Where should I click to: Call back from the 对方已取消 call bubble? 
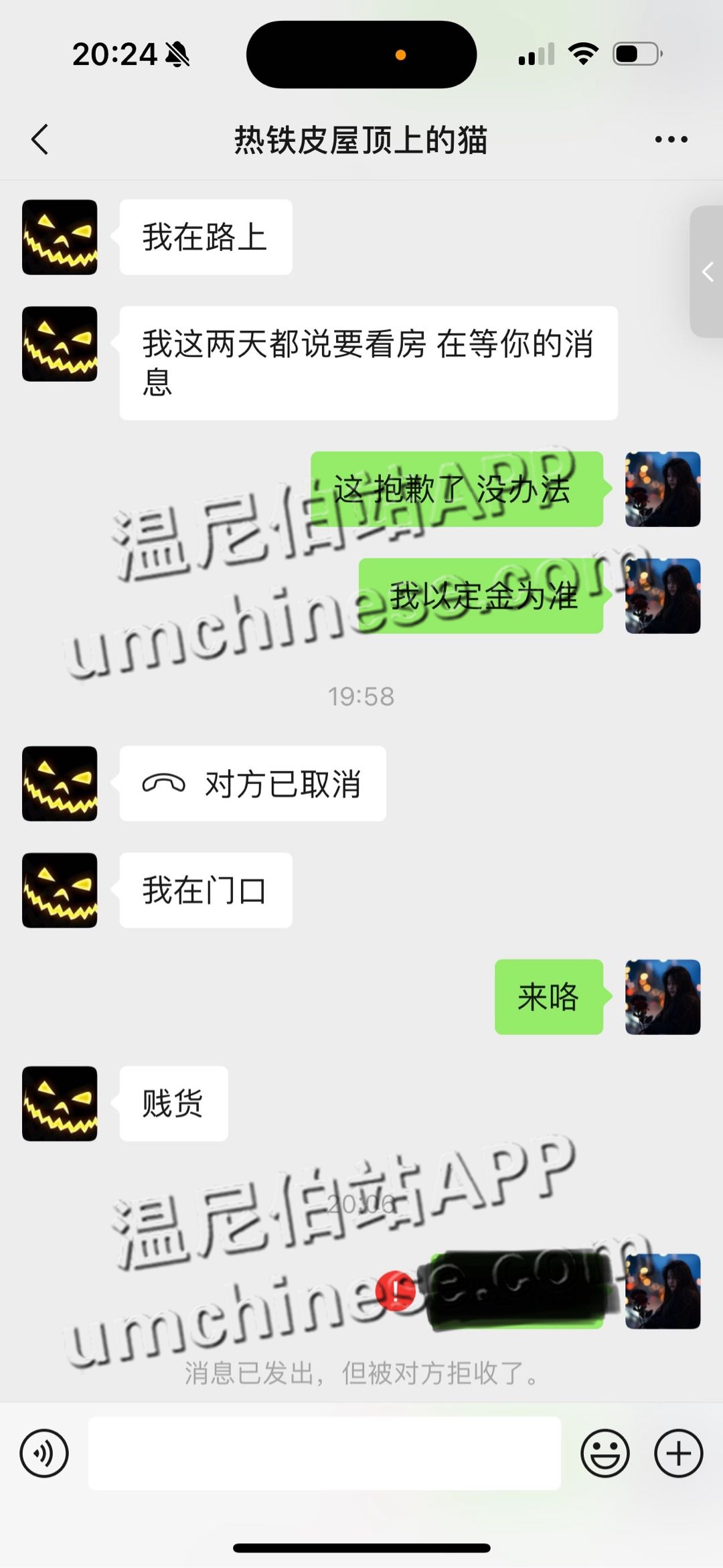tap(252, 783)
